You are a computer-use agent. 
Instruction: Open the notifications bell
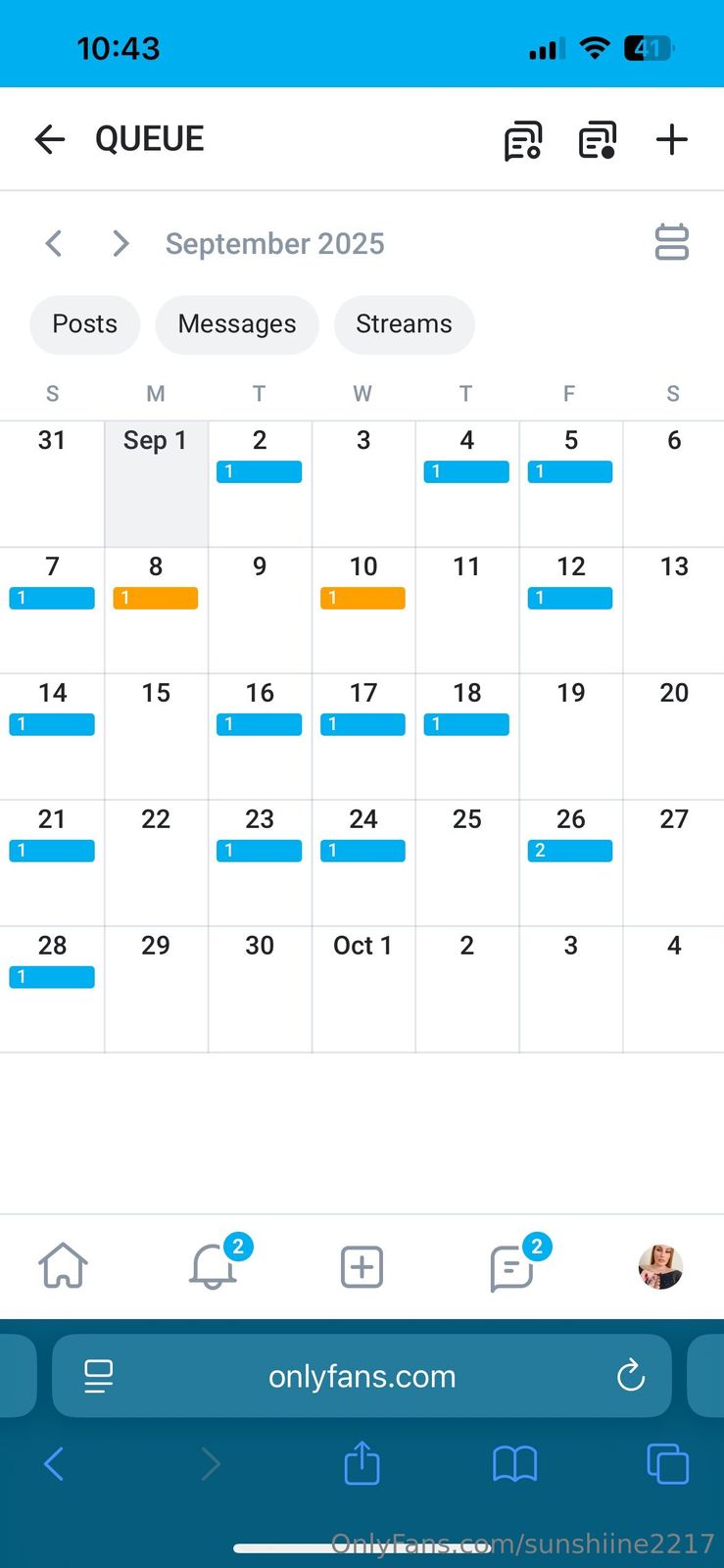[x=213, y=1266]
